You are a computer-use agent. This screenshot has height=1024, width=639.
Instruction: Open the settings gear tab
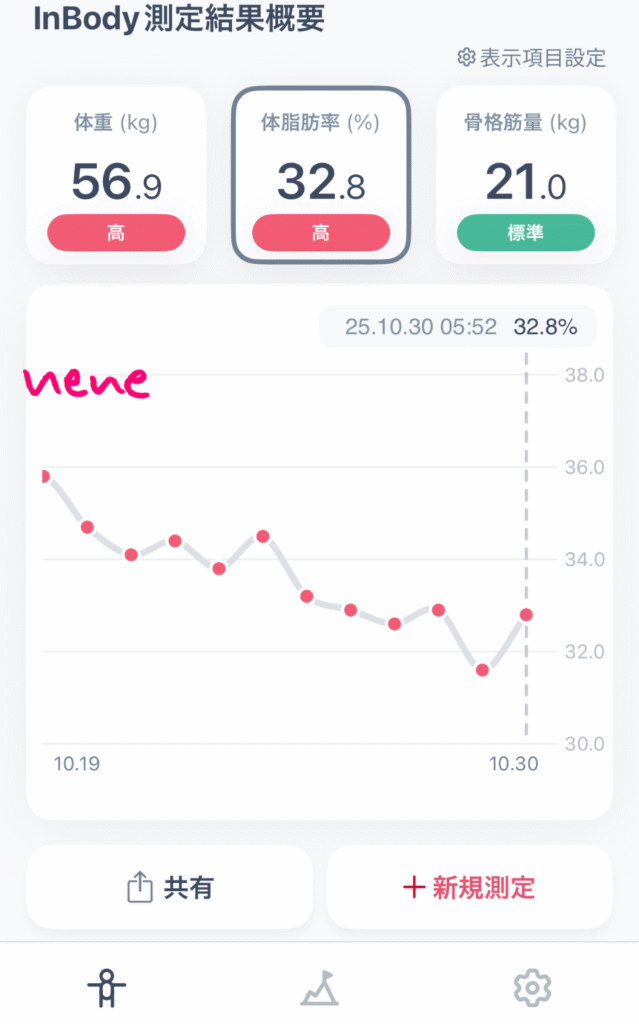click(532, 989)
